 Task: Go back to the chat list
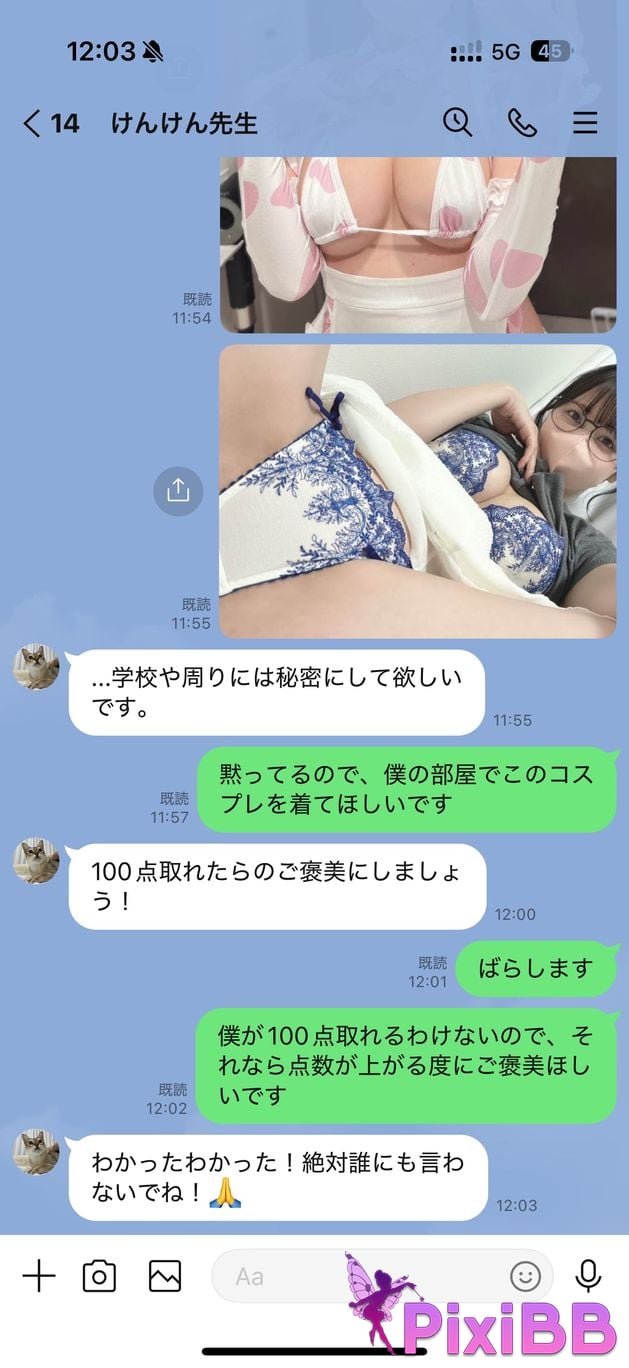point(32,123)
